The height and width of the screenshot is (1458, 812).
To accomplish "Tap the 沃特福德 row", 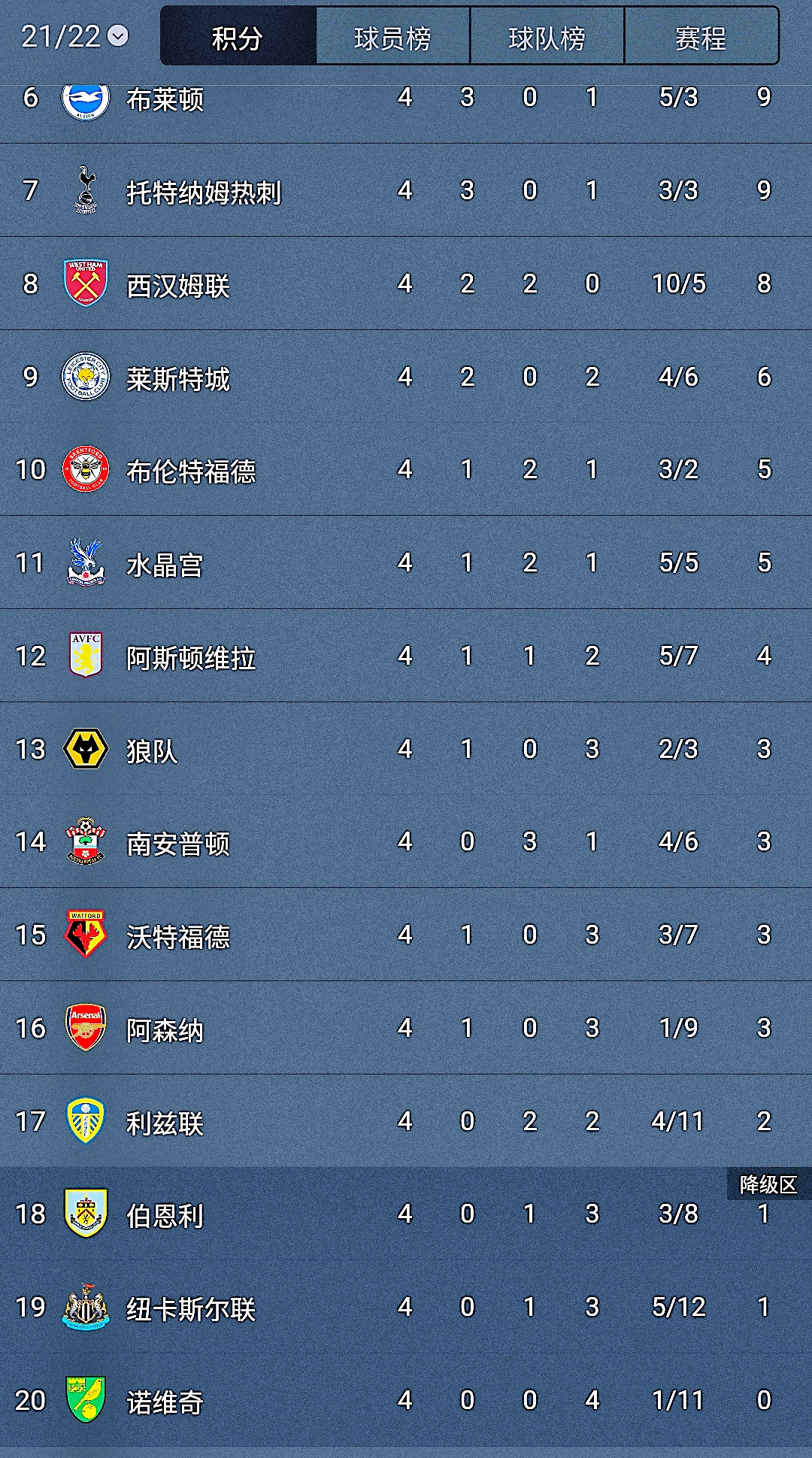I will (178, 935).
